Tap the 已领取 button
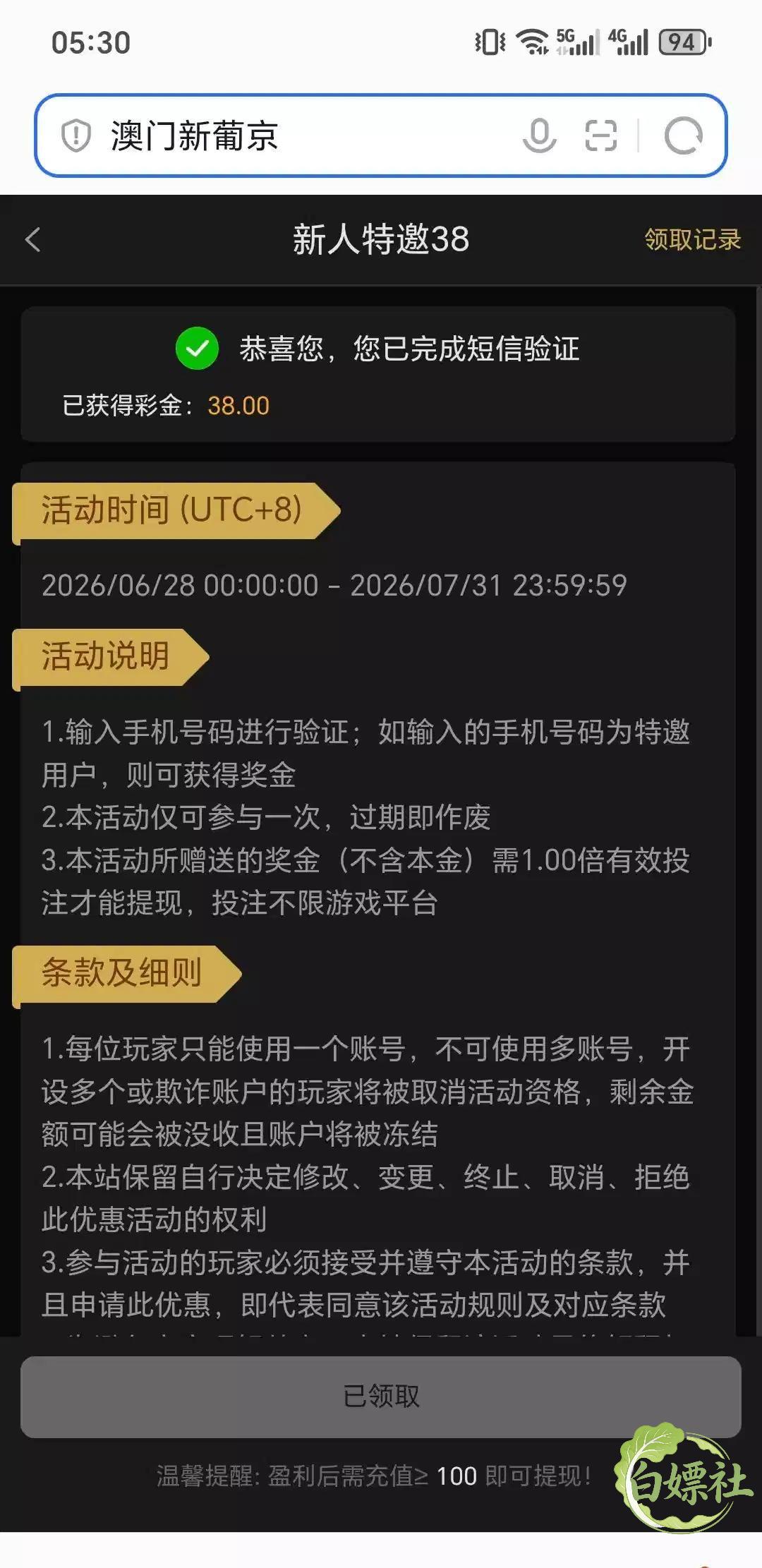 click(x=381, y=1397)
